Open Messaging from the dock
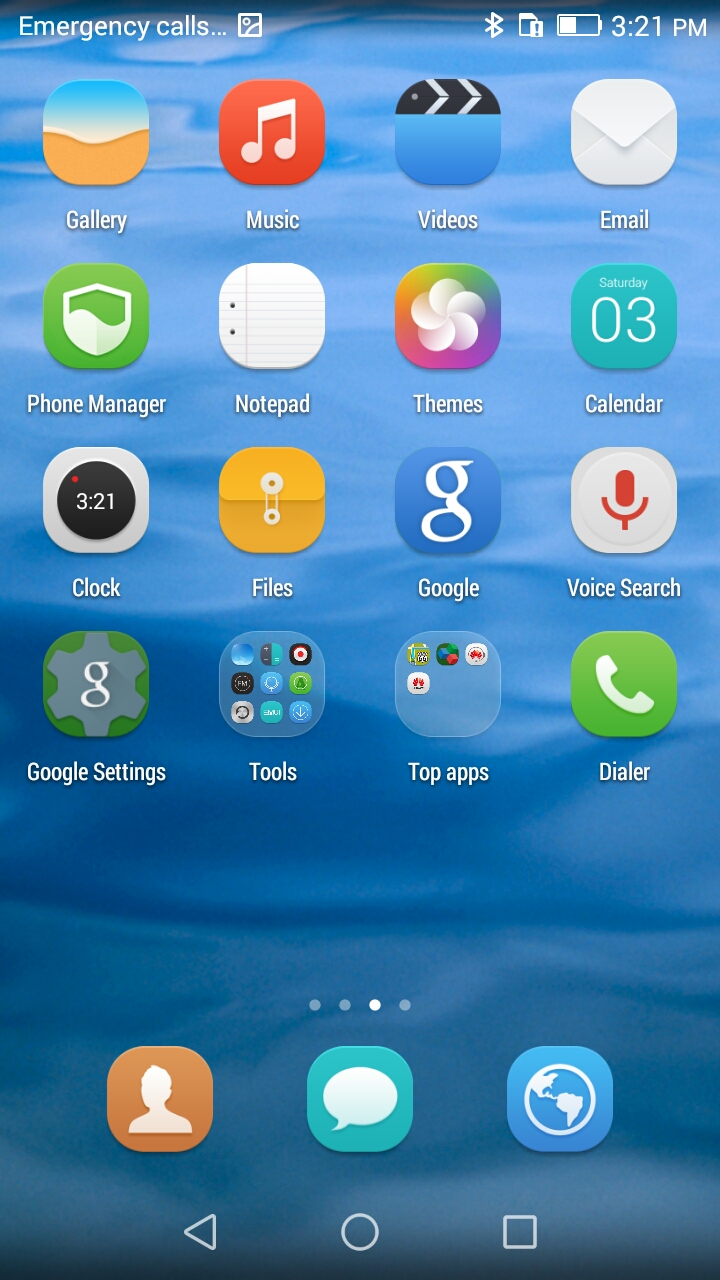 (x=360, y=1099)
